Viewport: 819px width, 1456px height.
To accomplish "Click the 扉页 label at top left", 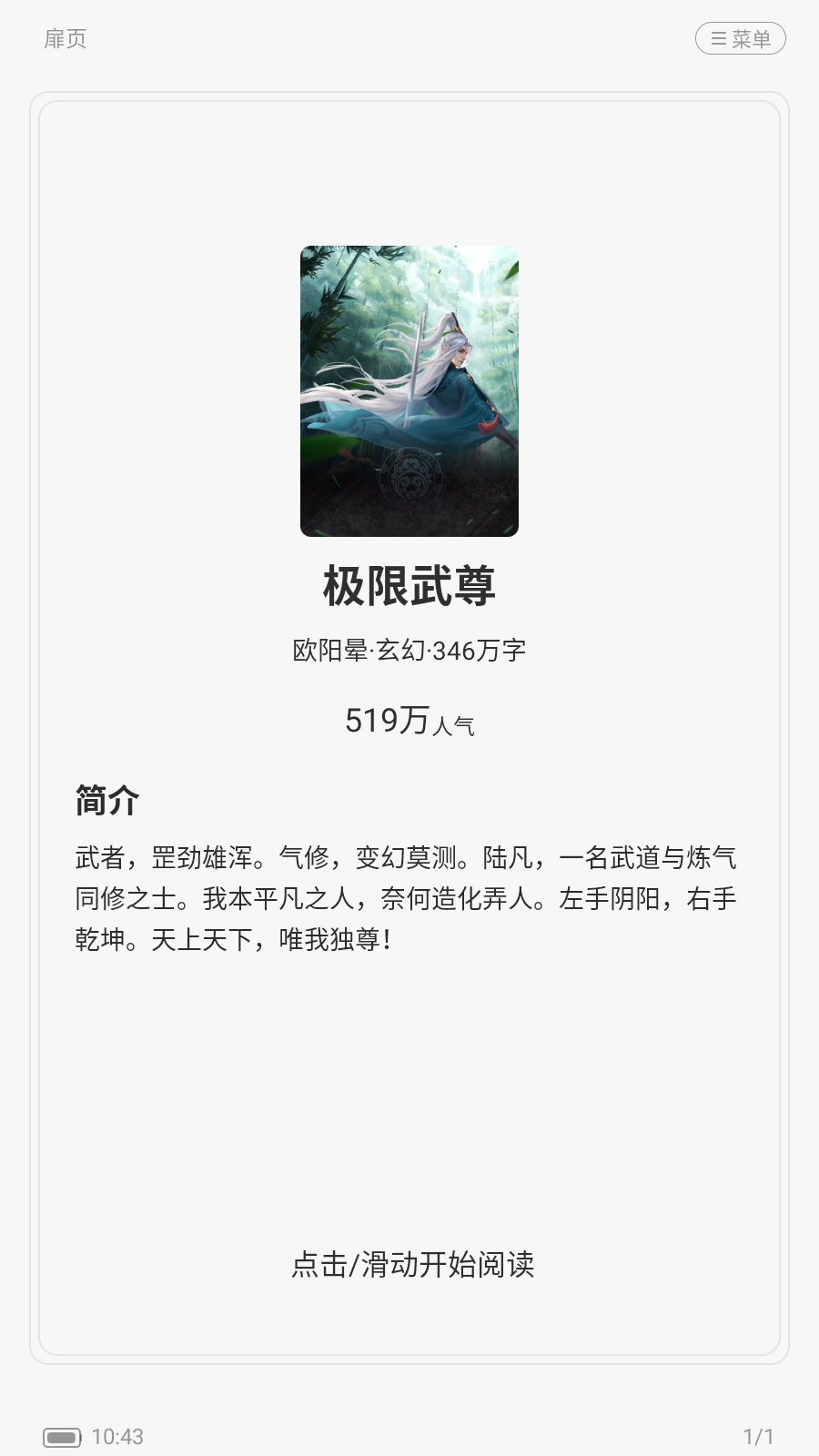I will [x=65, y=39].
